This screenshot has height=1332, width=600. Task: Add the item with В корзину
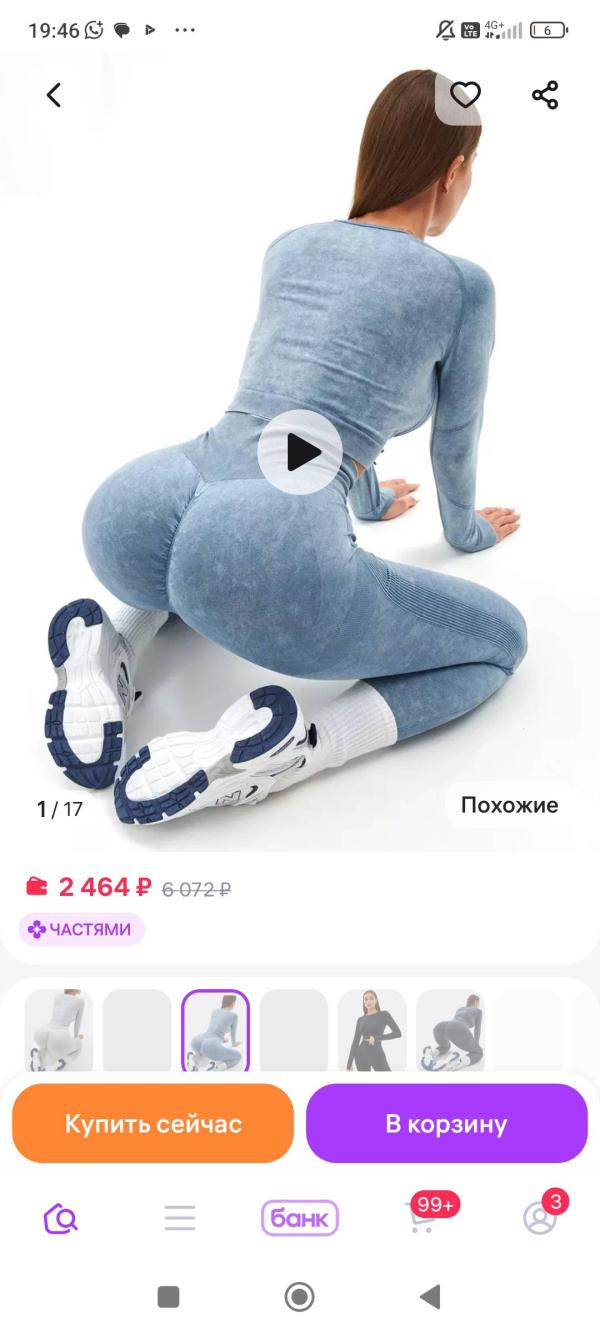446,1123
